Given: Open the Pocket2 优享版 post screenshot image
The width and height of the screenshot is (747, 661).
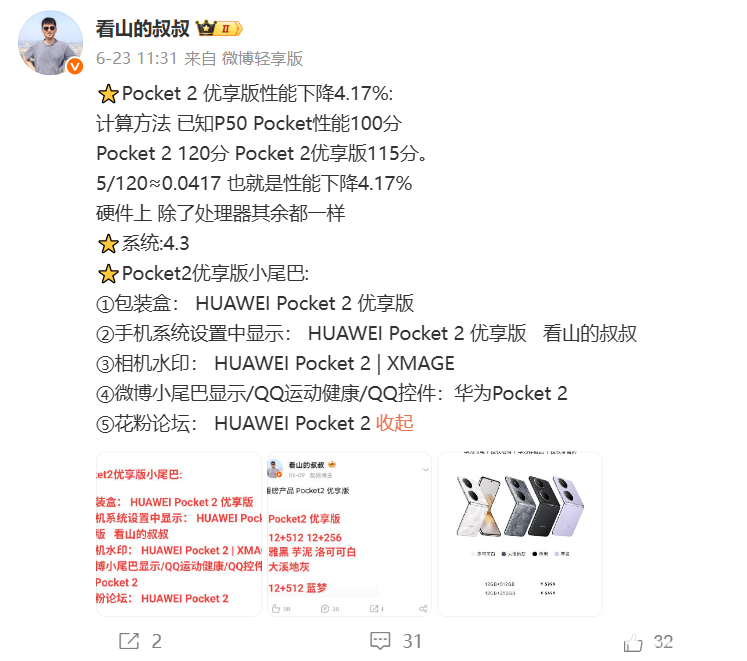Looking at the screenshot, I should click(349, 534).
